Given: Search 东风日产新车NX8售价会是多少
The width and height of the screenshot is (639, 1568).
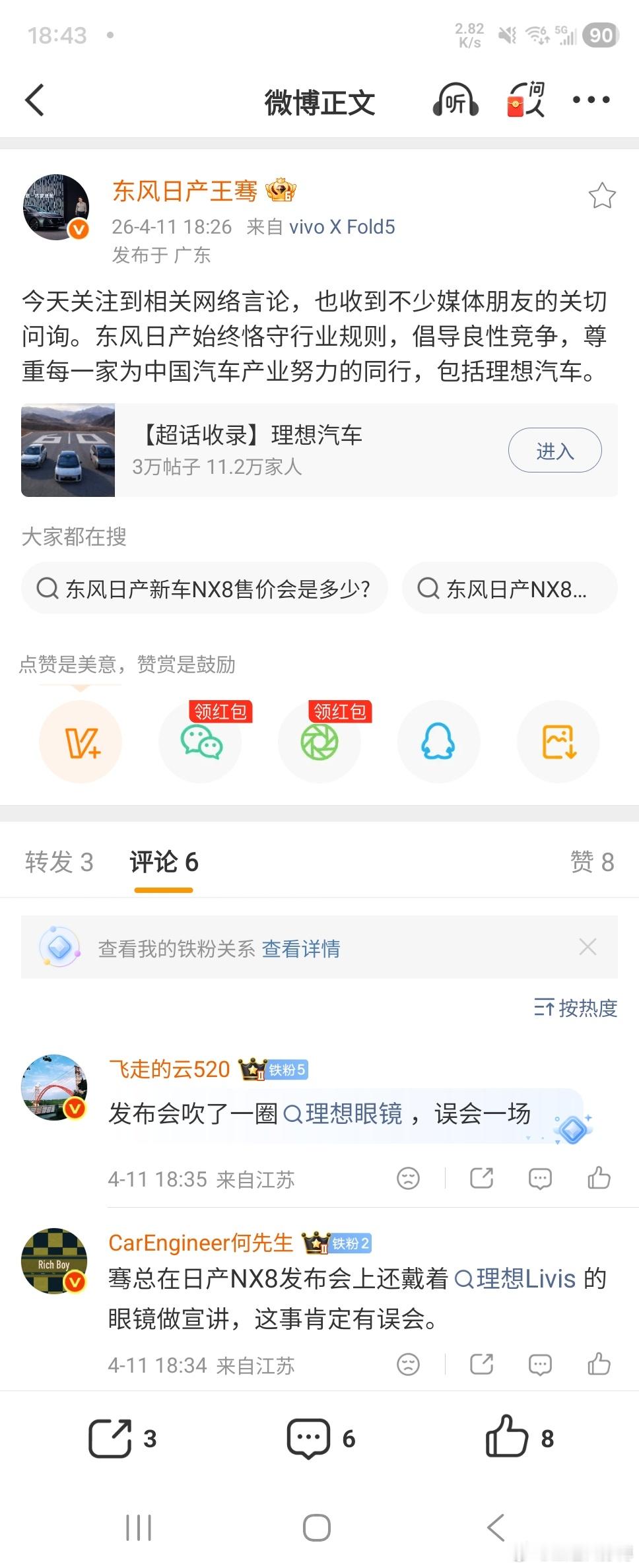Looking at the screenshot, I should (205, 588).
